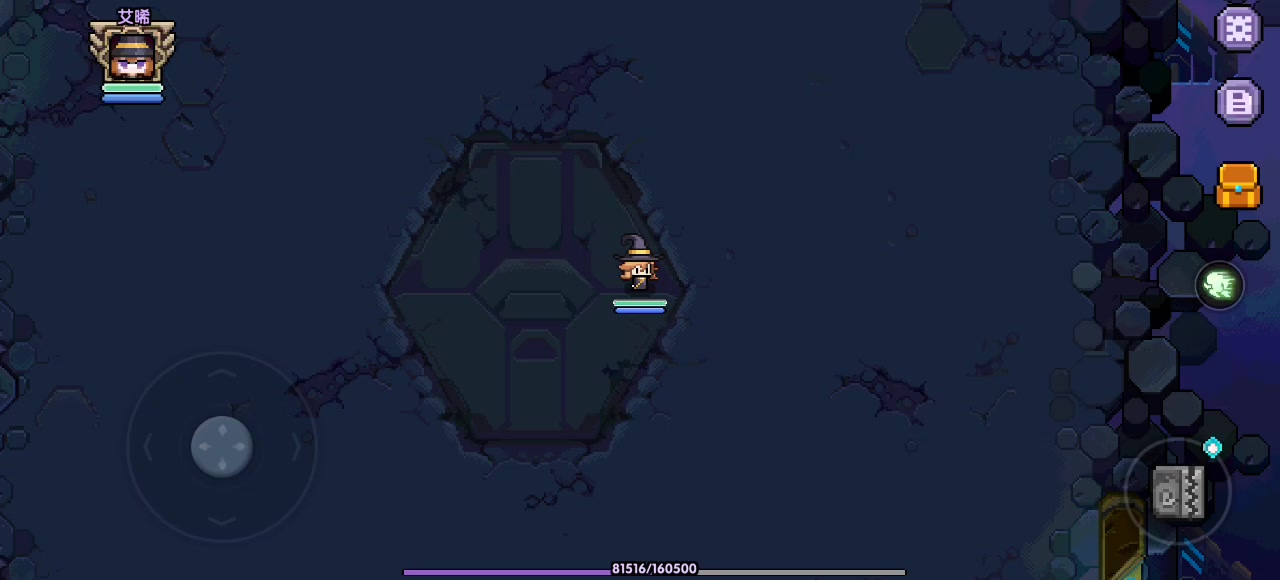The image size is (1280, 580).
Task: Open the settings gear icon
Action: [1238, 28]
